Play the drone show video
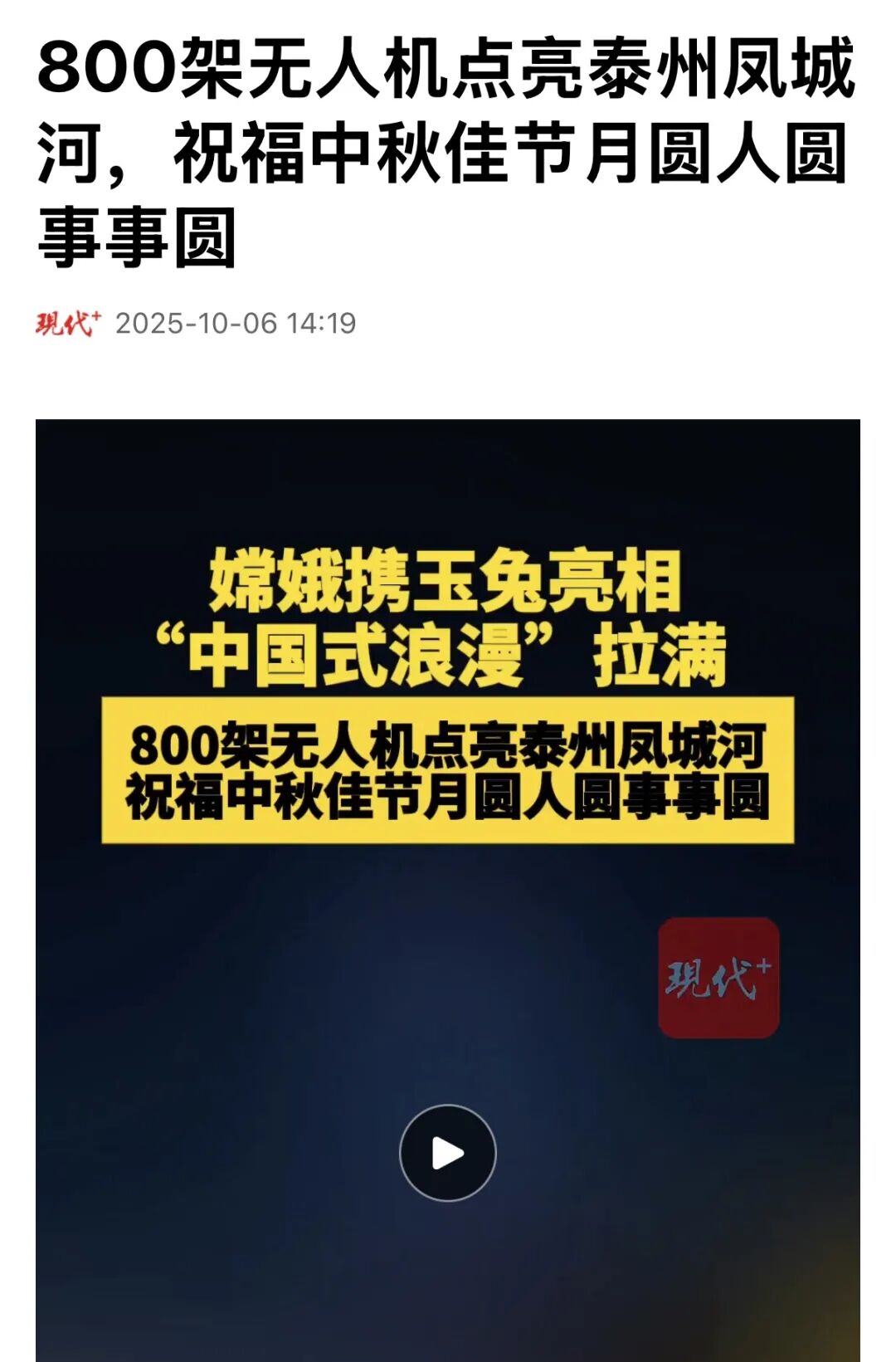This screenshot has width=896, height=1362. [447, 1152]
